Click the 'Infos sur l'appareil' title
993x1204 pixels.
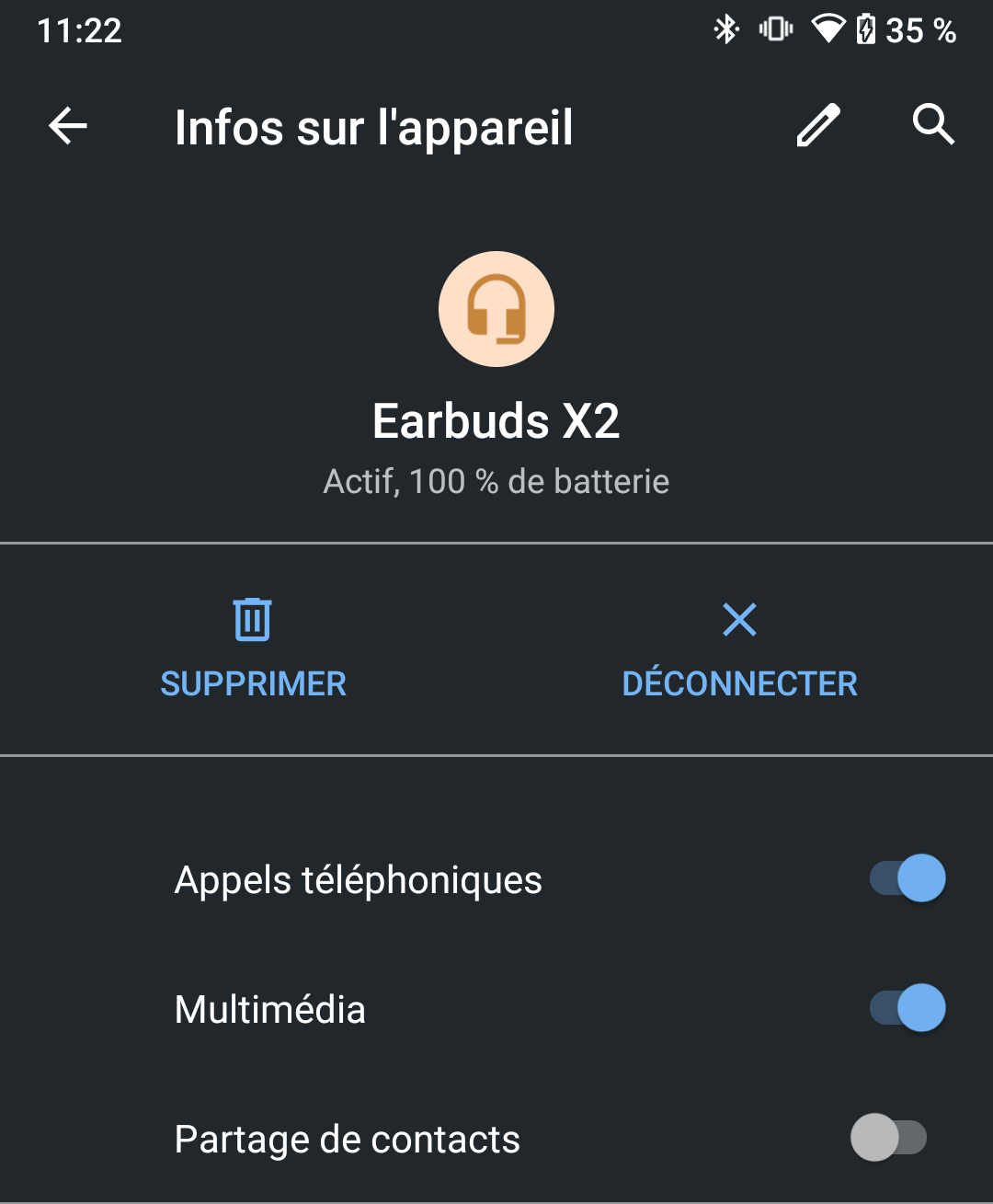[373, 128]
